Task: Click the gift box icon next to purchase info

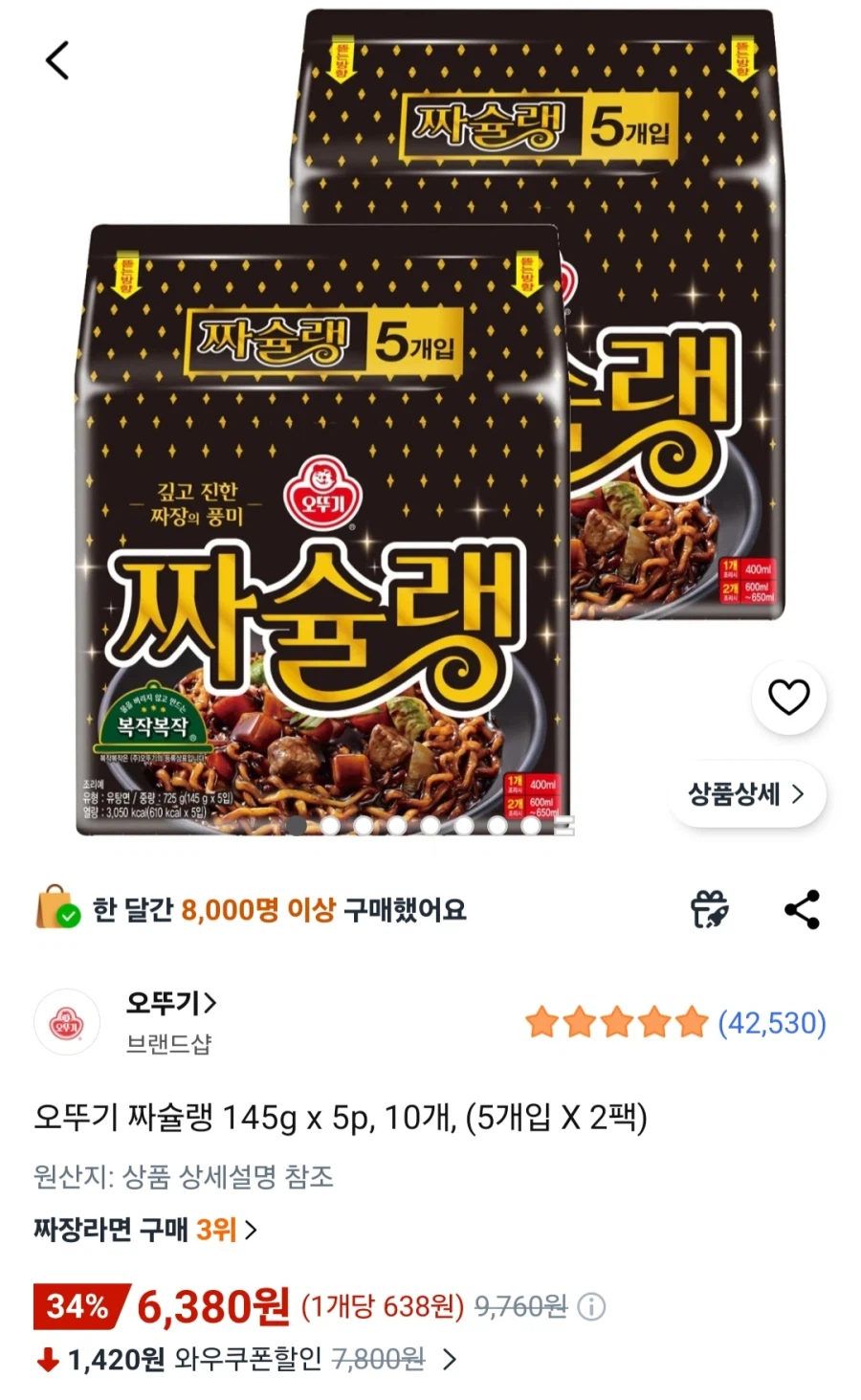Action: click(x=709, y=909)
